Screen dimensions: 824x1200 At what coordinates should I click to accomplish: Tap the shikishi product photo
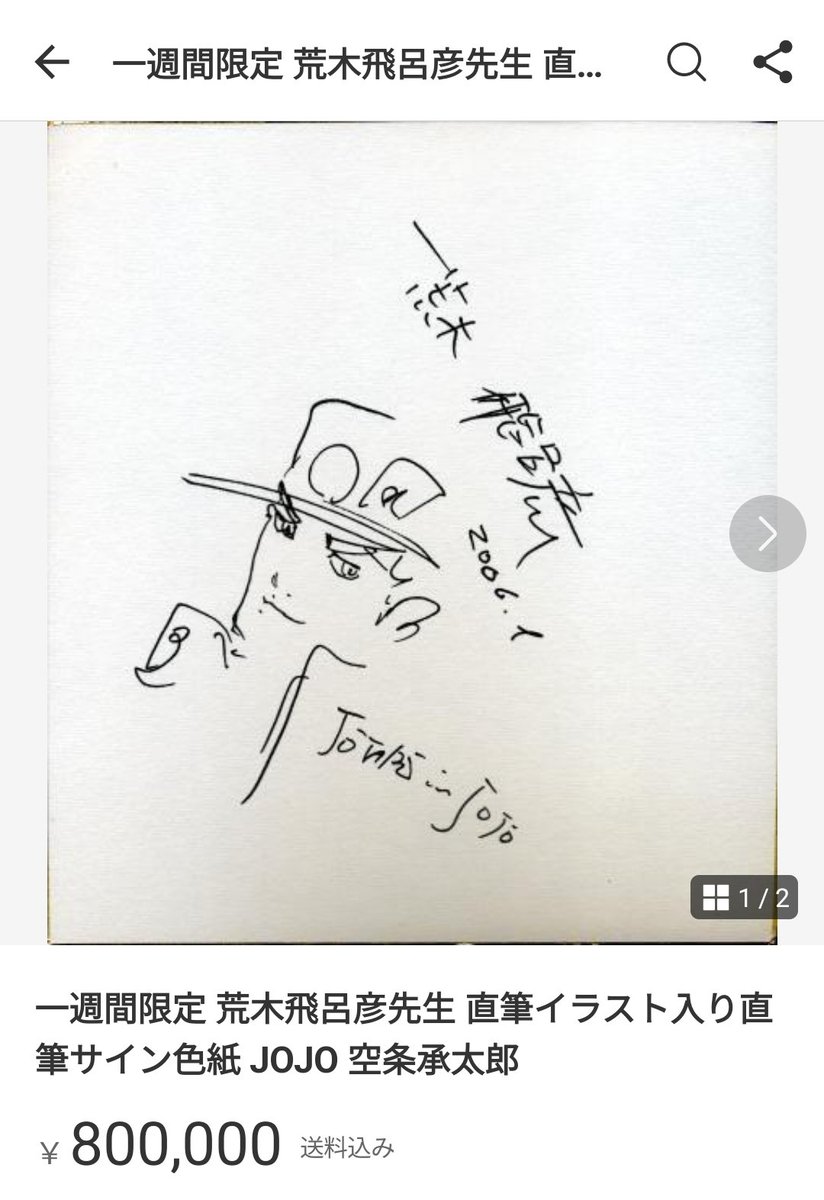pos(412,530)
